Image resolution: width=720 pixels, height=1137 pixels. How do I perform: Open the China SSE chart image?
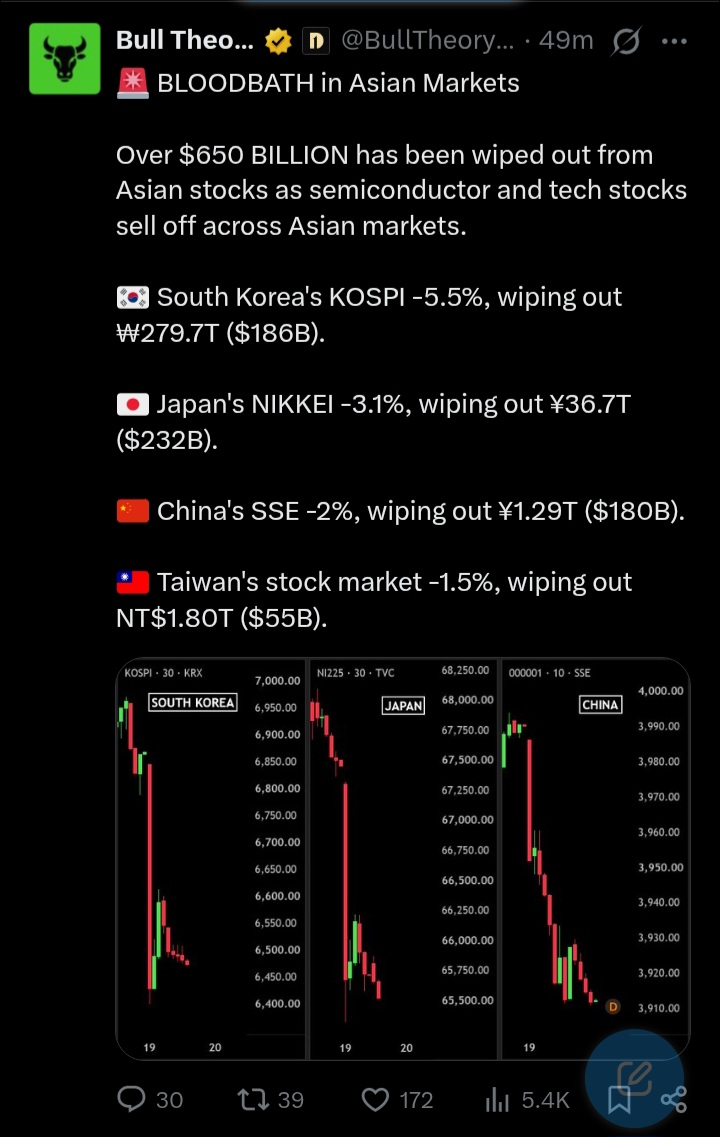[x=595, y=859]
